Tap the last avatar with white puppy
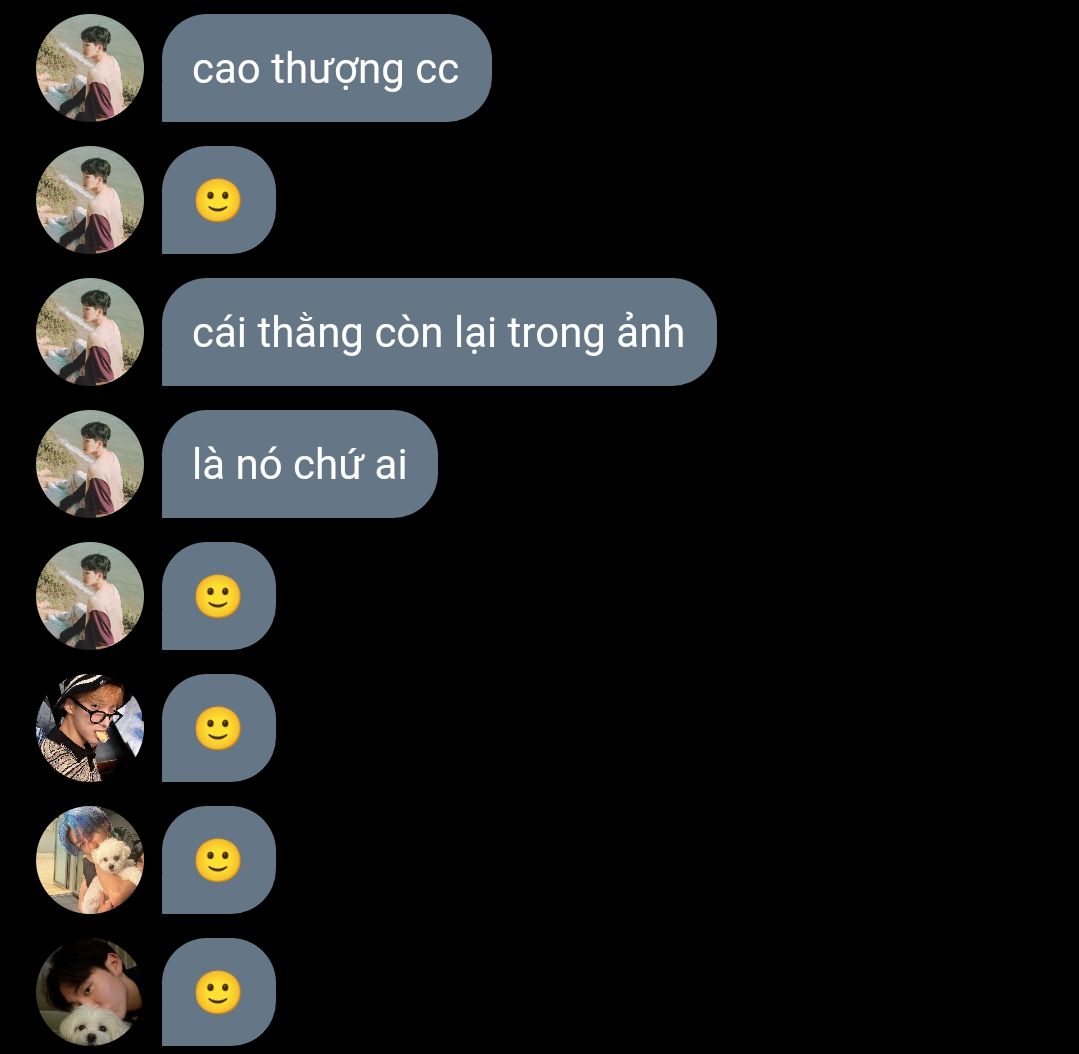Viewport: 1079px width, 1054px height. (x=90, y=992)
